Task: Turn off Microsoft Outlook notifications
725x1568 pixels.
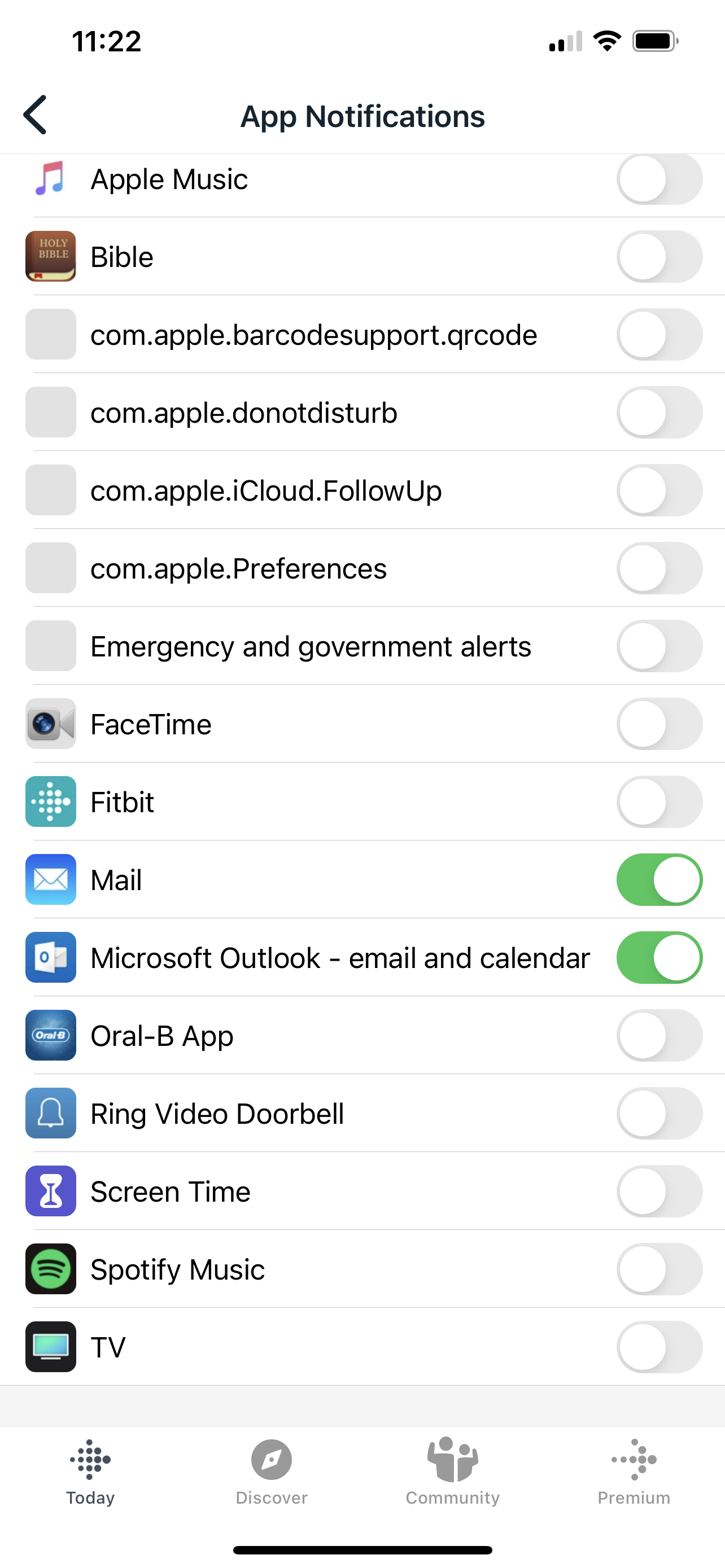Action: tap(660, 957)
